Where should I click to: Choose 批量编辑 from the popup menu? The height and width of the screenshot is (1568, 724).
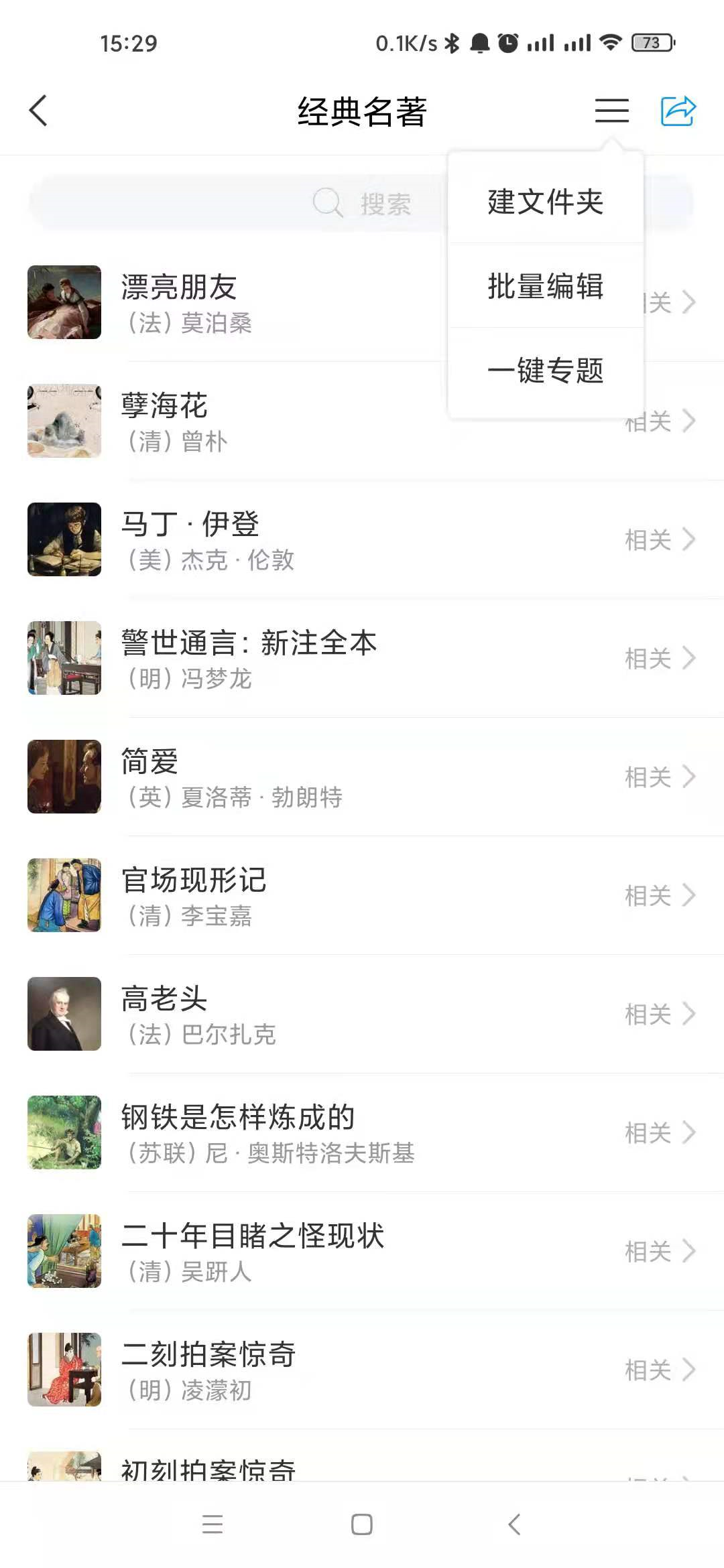[x=545, y=286]
